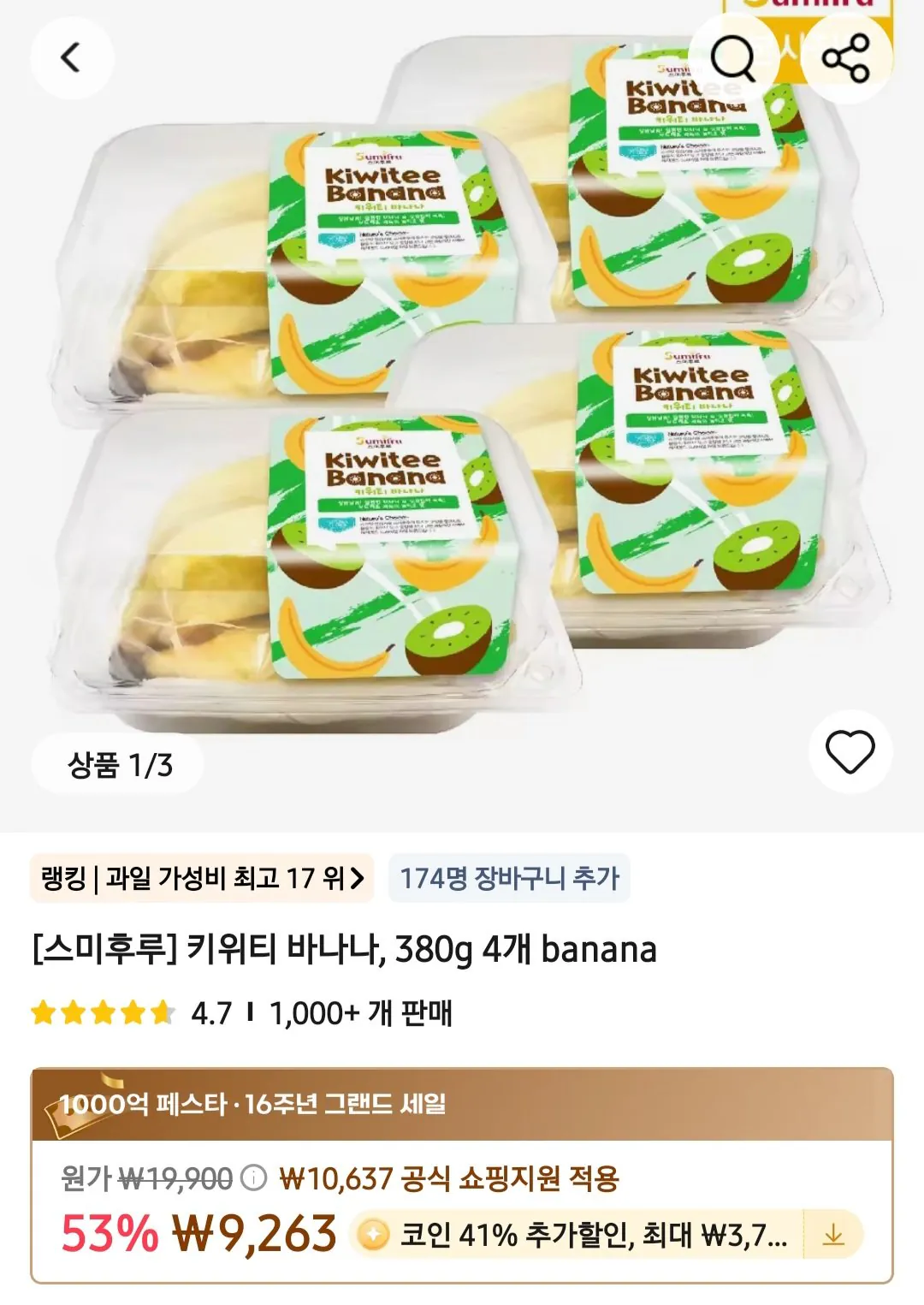Show info about the 원가 ₩19,900 price

click(253, 1178)
